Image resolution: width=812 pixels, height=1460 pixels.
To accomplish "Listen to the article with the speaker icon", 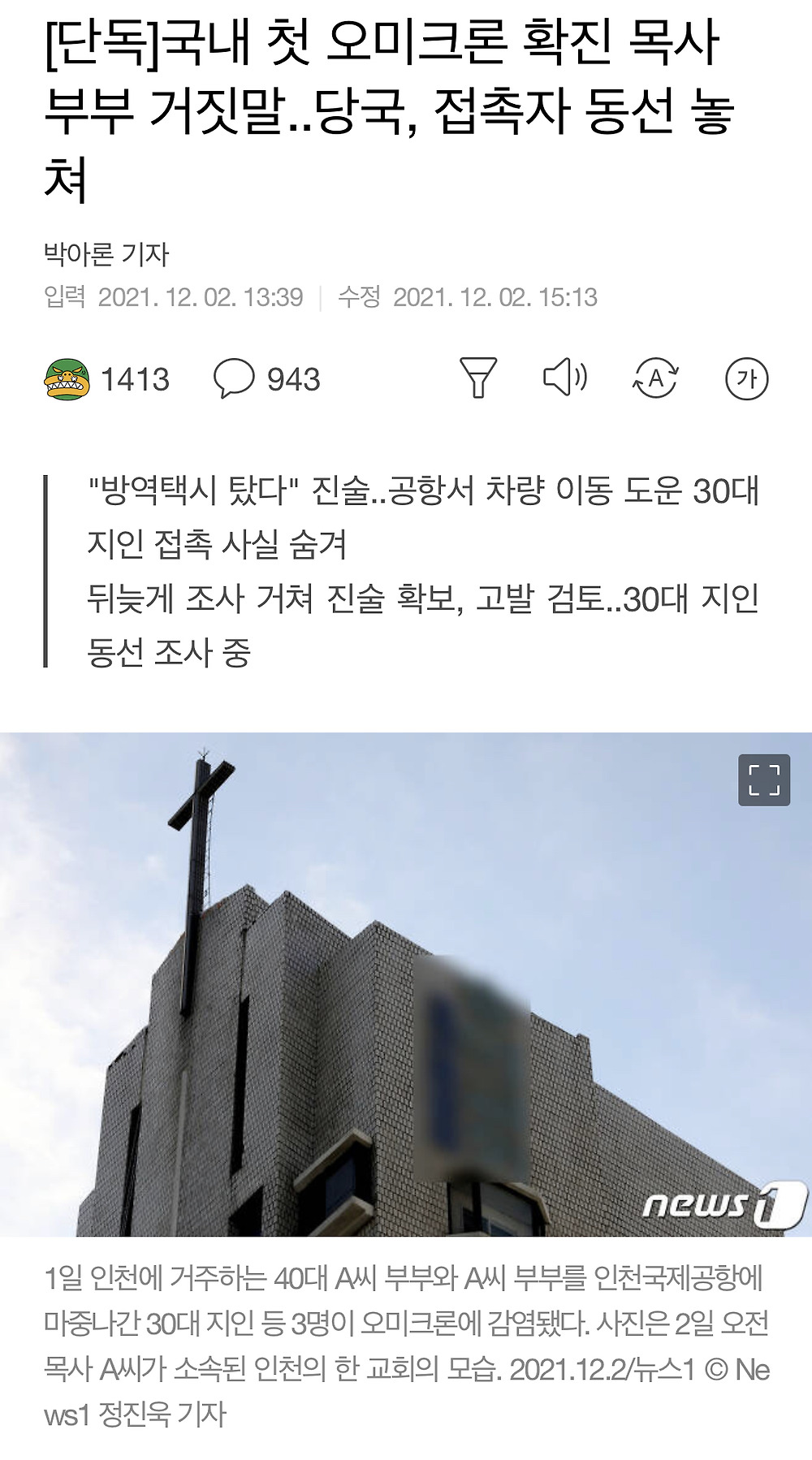I will 565,378.
